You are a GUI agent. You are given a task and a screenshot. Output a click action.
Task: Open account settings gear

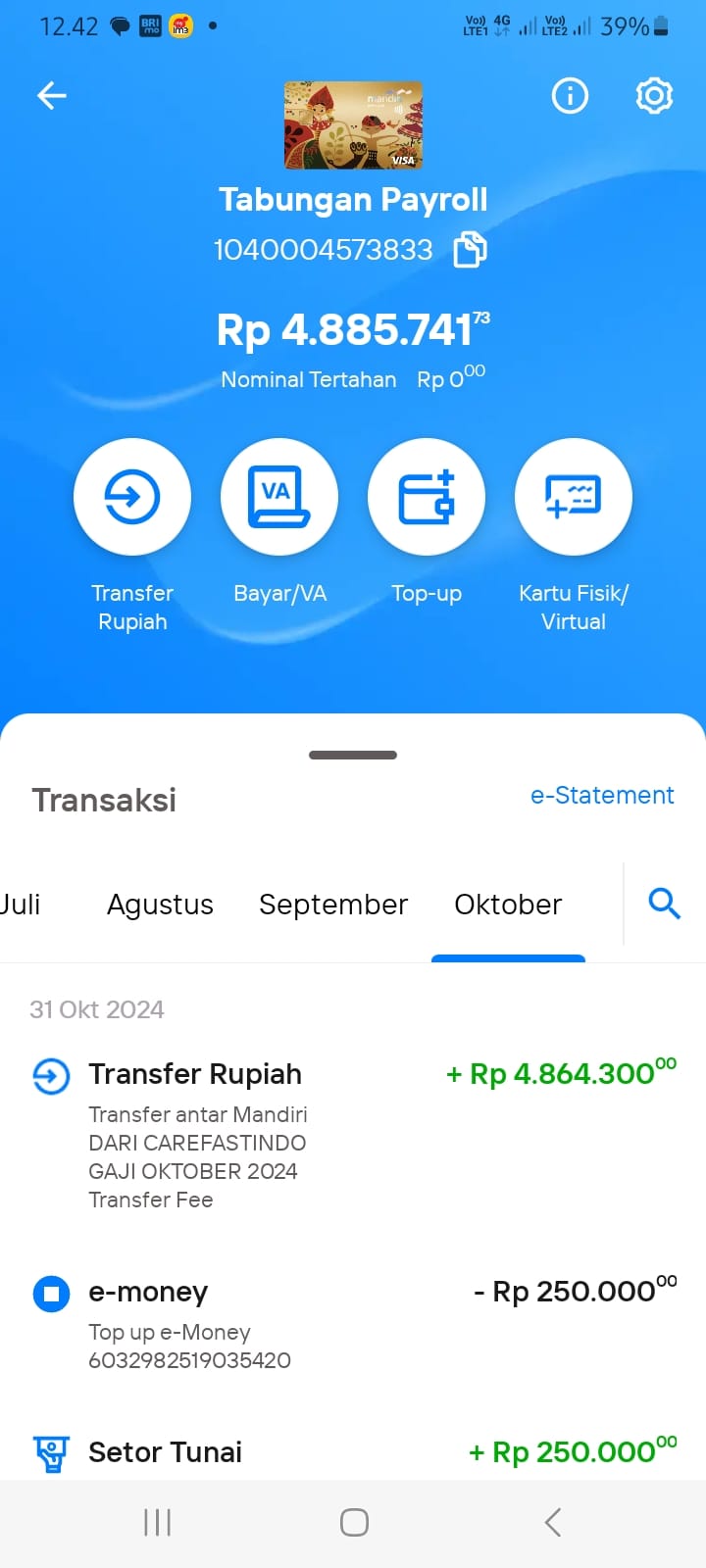[x=654, y=95]
